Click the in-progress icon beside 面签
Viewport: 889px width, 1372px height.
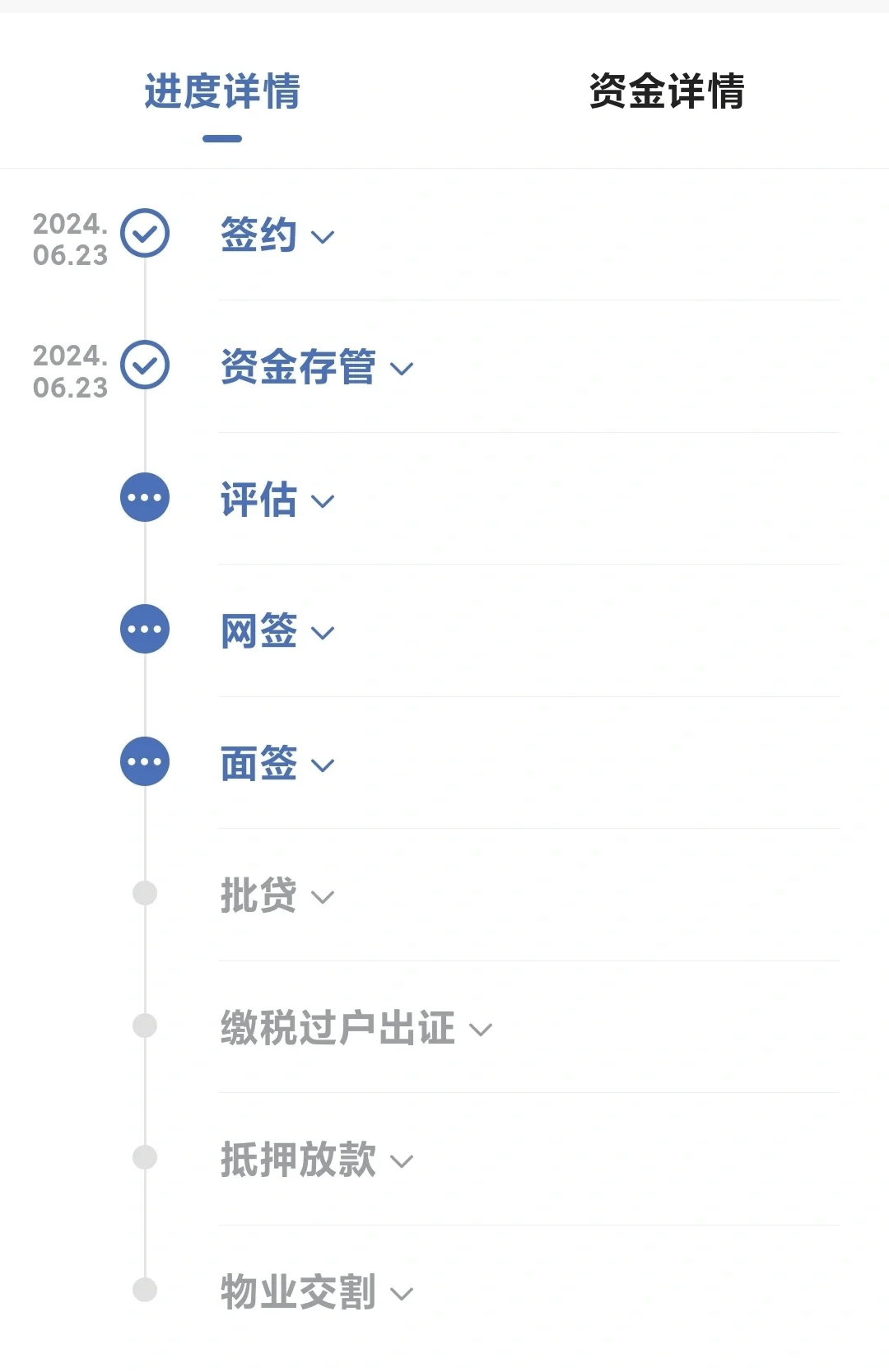tap(145, 761)
